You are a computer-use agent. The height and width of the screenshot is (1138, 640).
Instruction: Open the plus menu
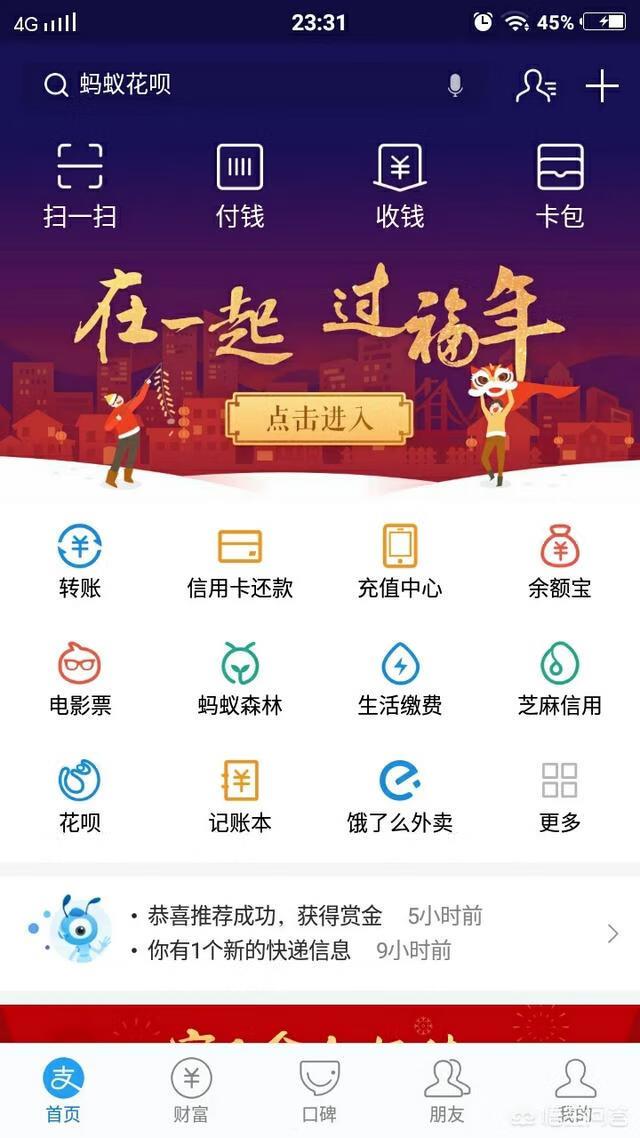[602, 86]
